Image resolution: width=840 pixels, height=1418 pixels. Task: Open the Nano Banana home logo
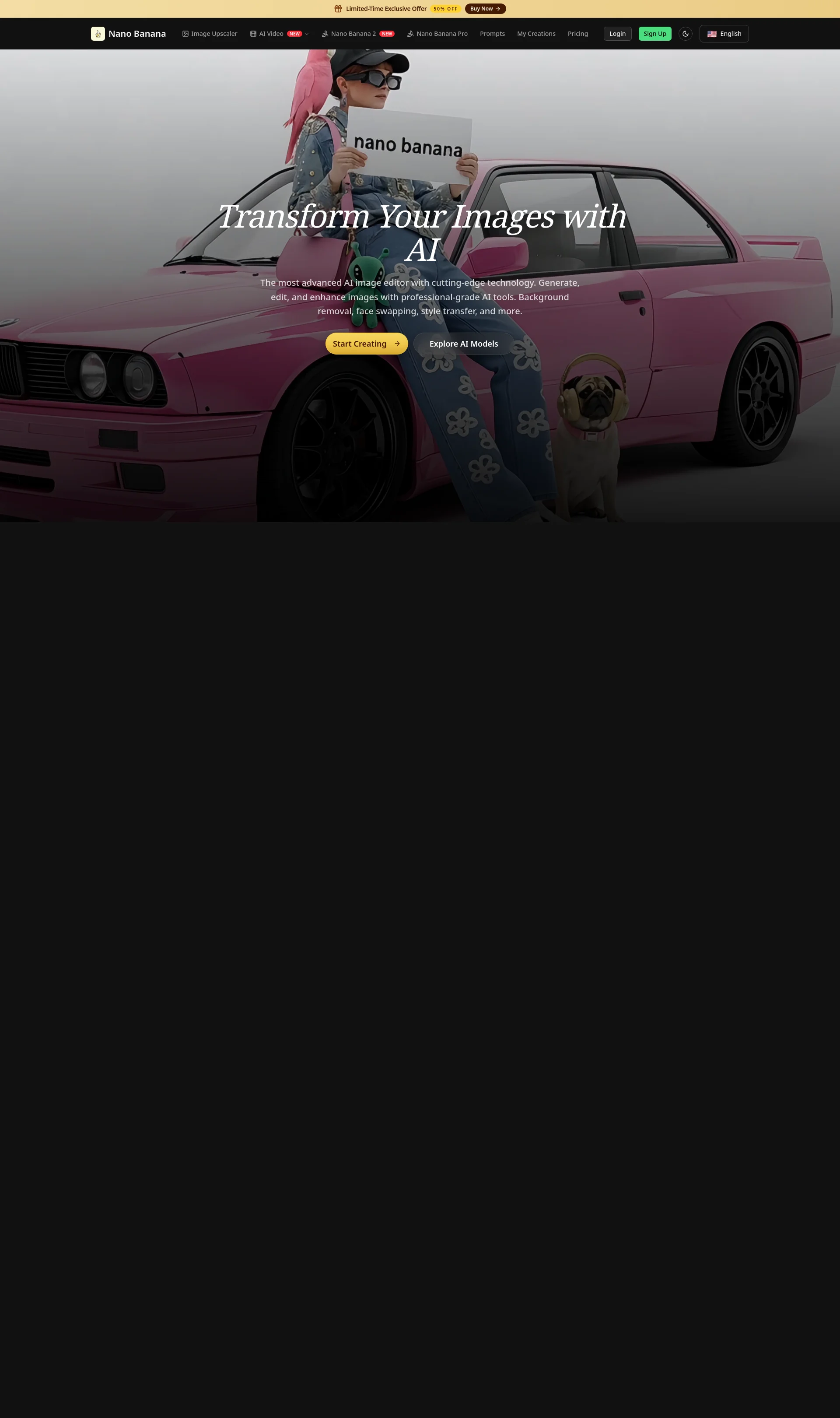click(129, 34)
